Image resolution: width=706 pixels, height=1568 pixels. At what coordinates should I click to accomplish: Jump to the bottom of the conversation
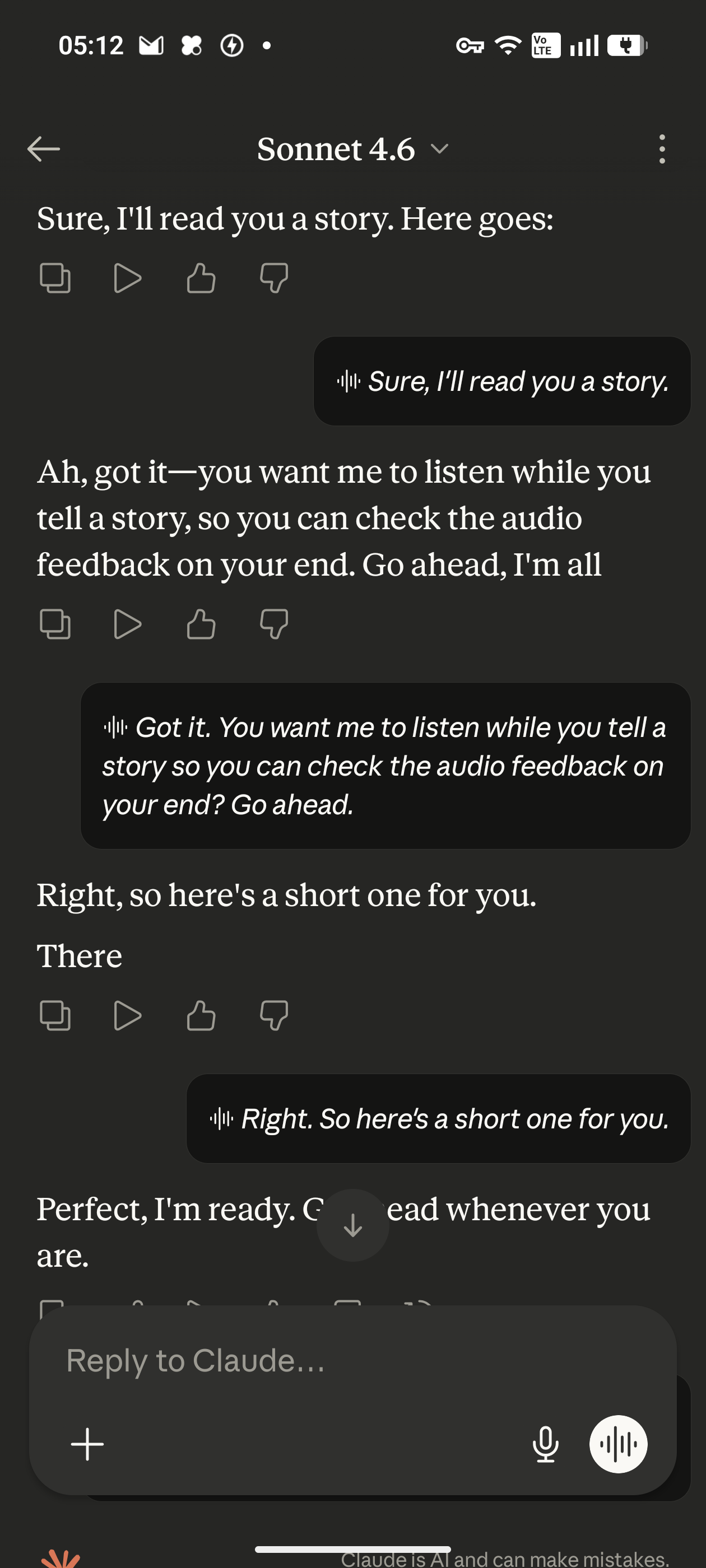[352, 1225]
